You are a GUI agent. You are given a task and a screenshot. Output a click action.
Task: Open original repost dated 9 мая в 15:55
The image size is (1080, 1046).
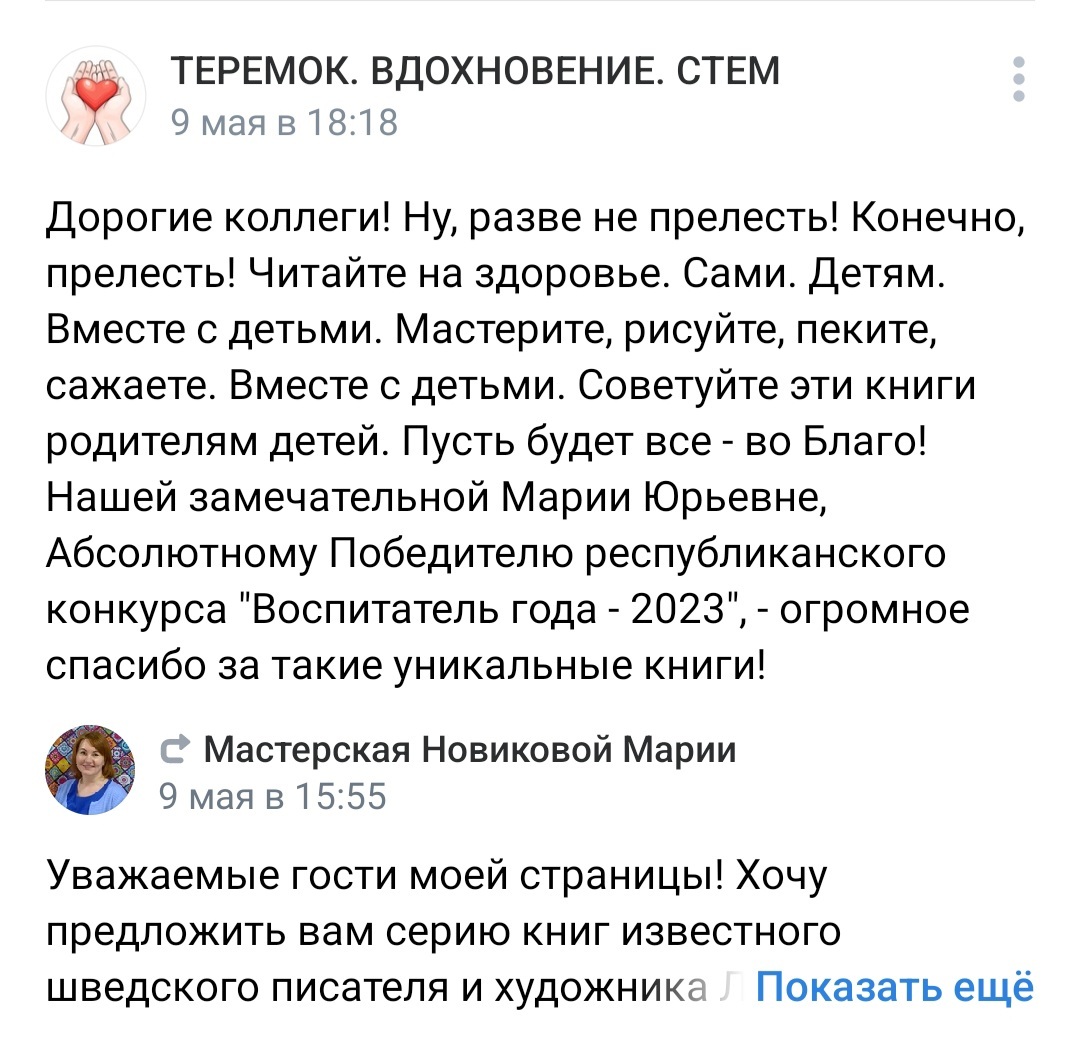(x=272, y=797)
